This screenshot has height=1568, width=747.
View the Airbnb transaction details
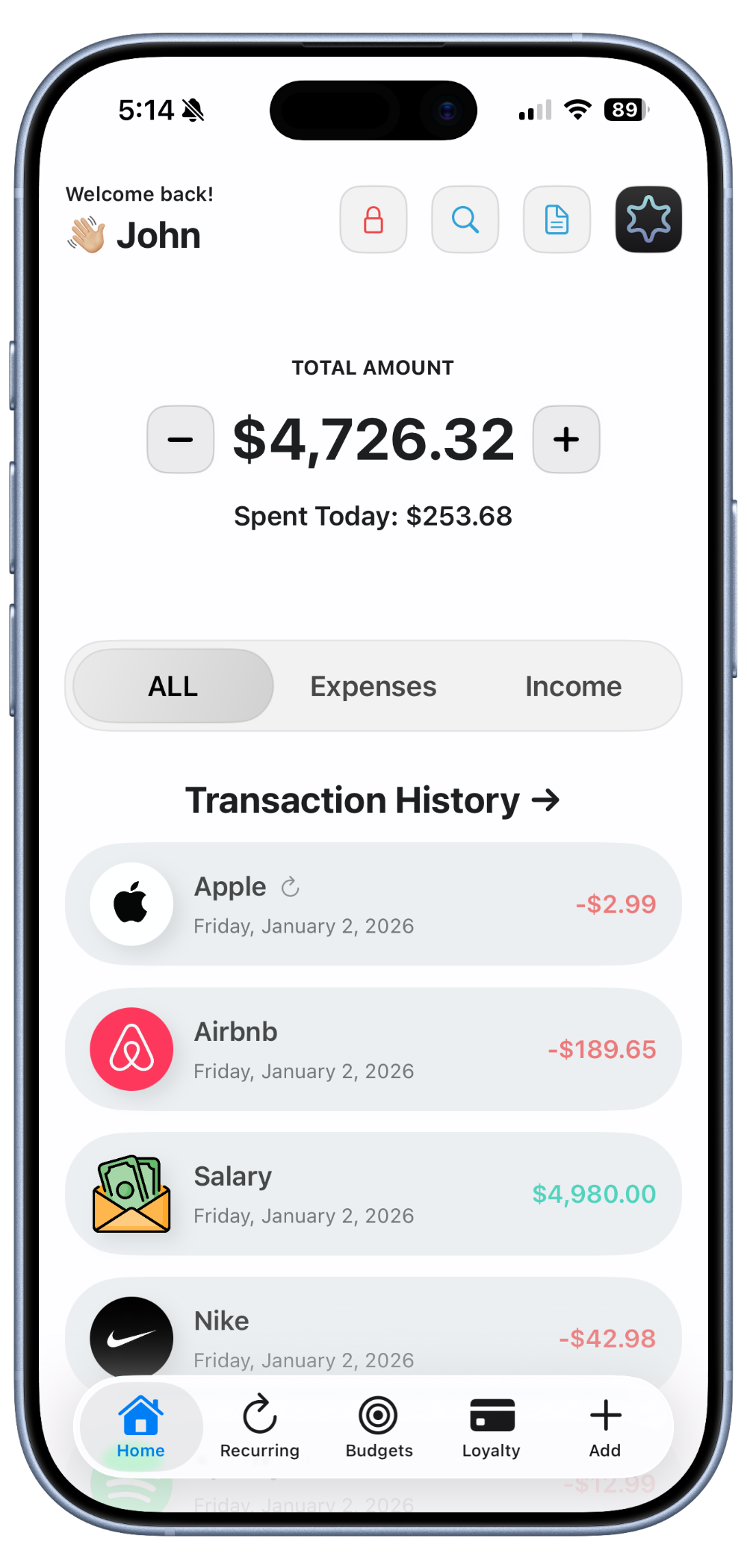[373, 1049]
